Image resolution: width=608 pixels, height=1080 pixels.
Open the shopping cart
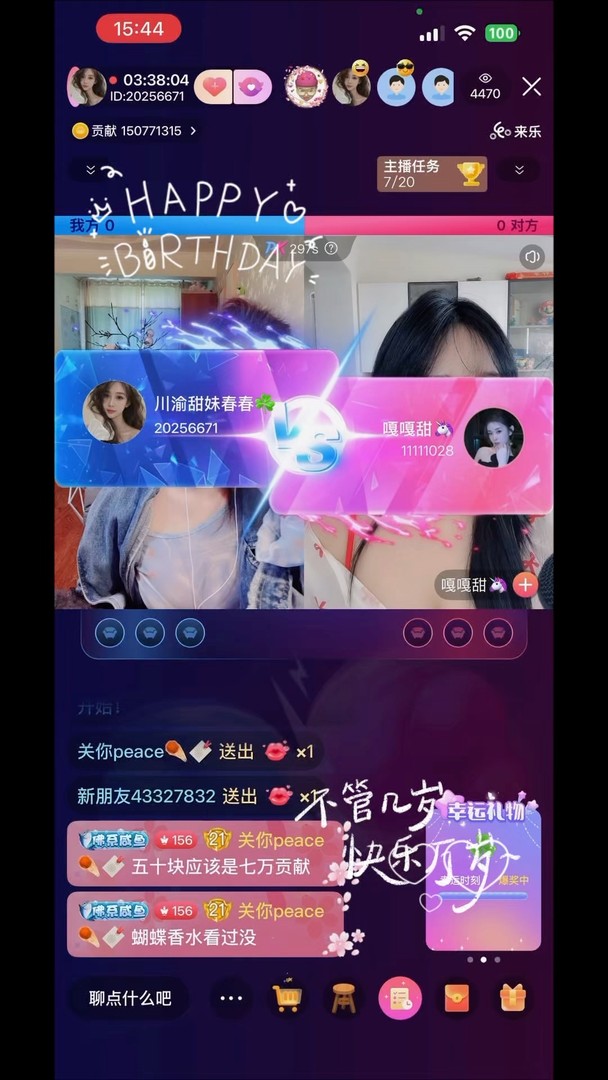tap(287, 997)
